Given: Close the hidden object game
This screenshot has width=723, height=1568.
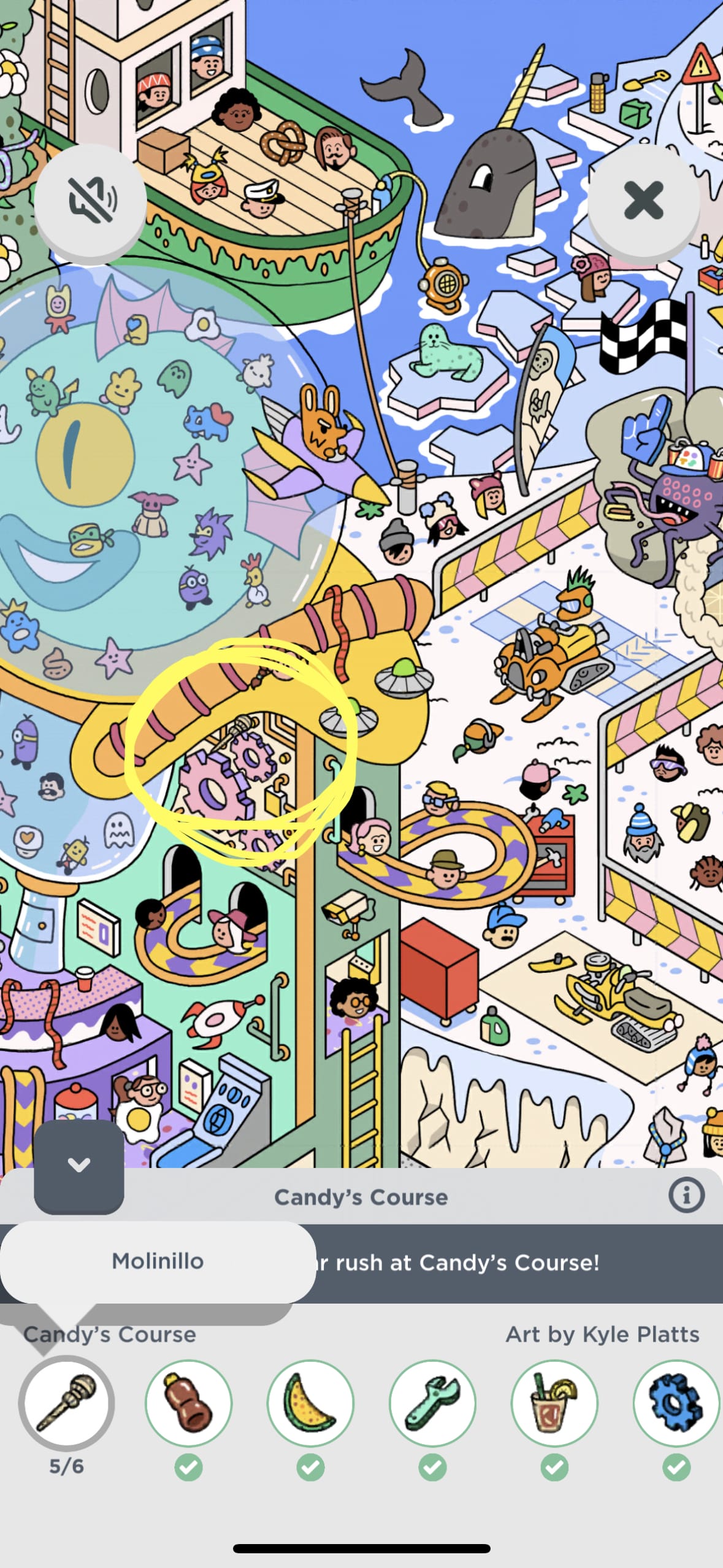Looking at the screenshot, I should coord(643,200).
